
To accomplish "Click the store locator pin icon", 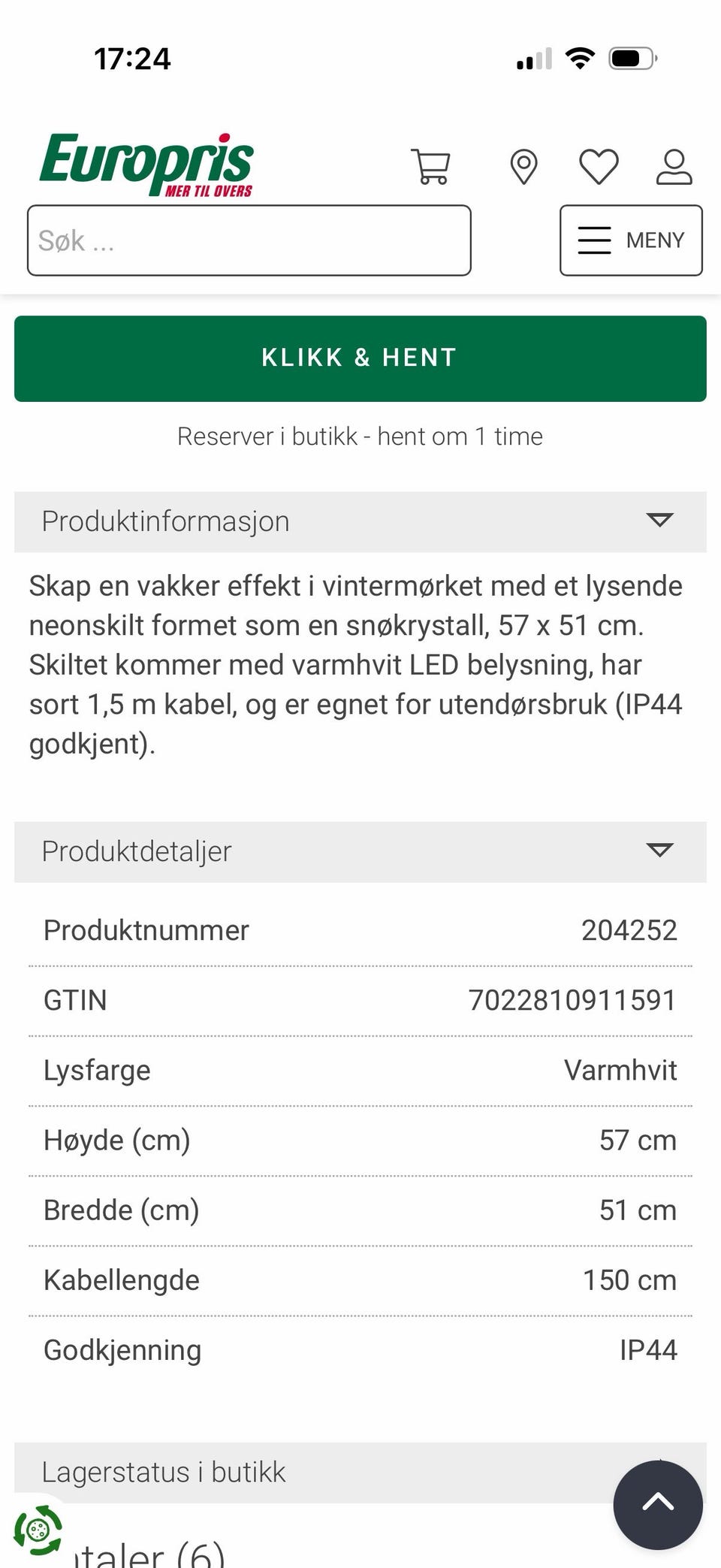I will point(523,166).
